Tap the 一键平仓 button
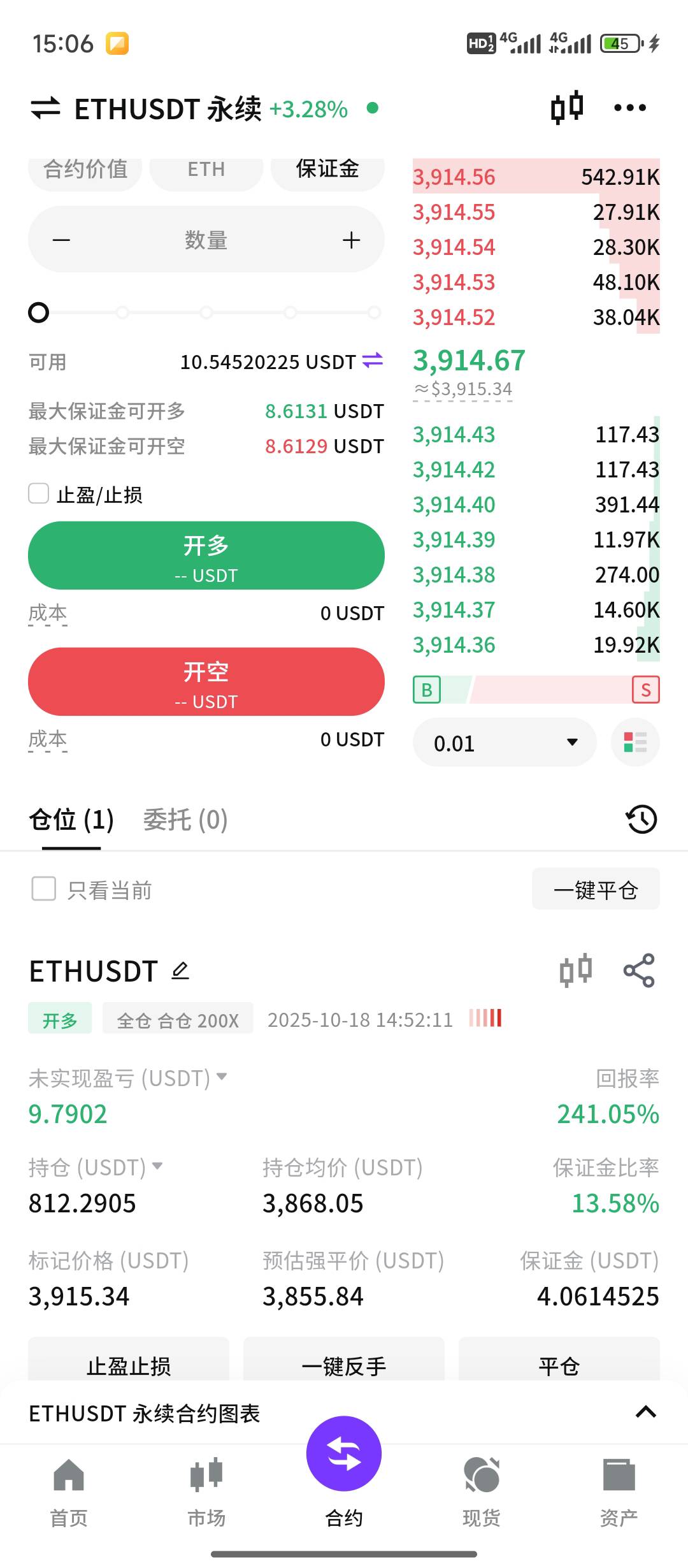The image size is (688, 1568). click(596, 889)
